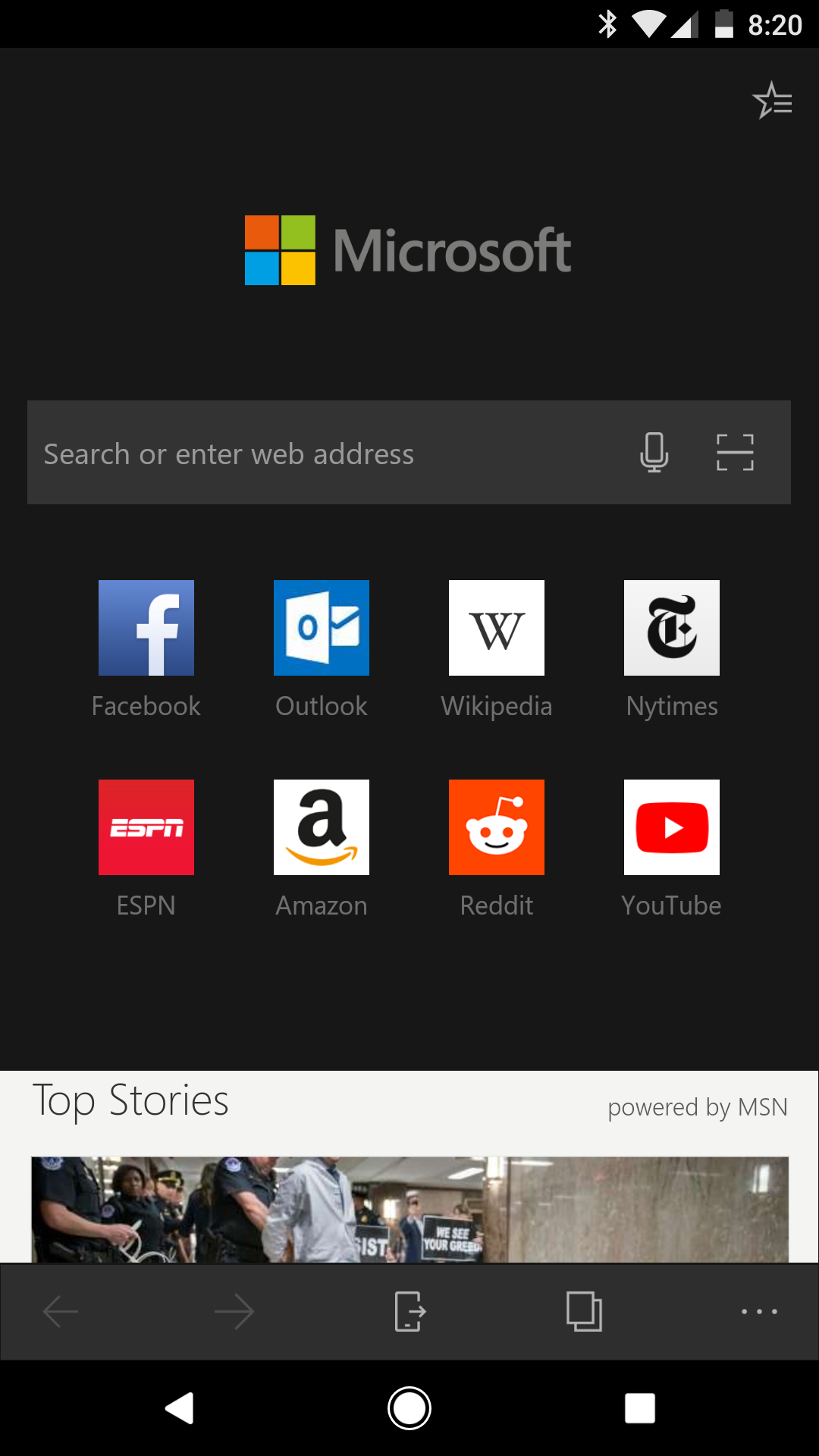
Task: Open the Nytimes top site
Action: (671, 627)
